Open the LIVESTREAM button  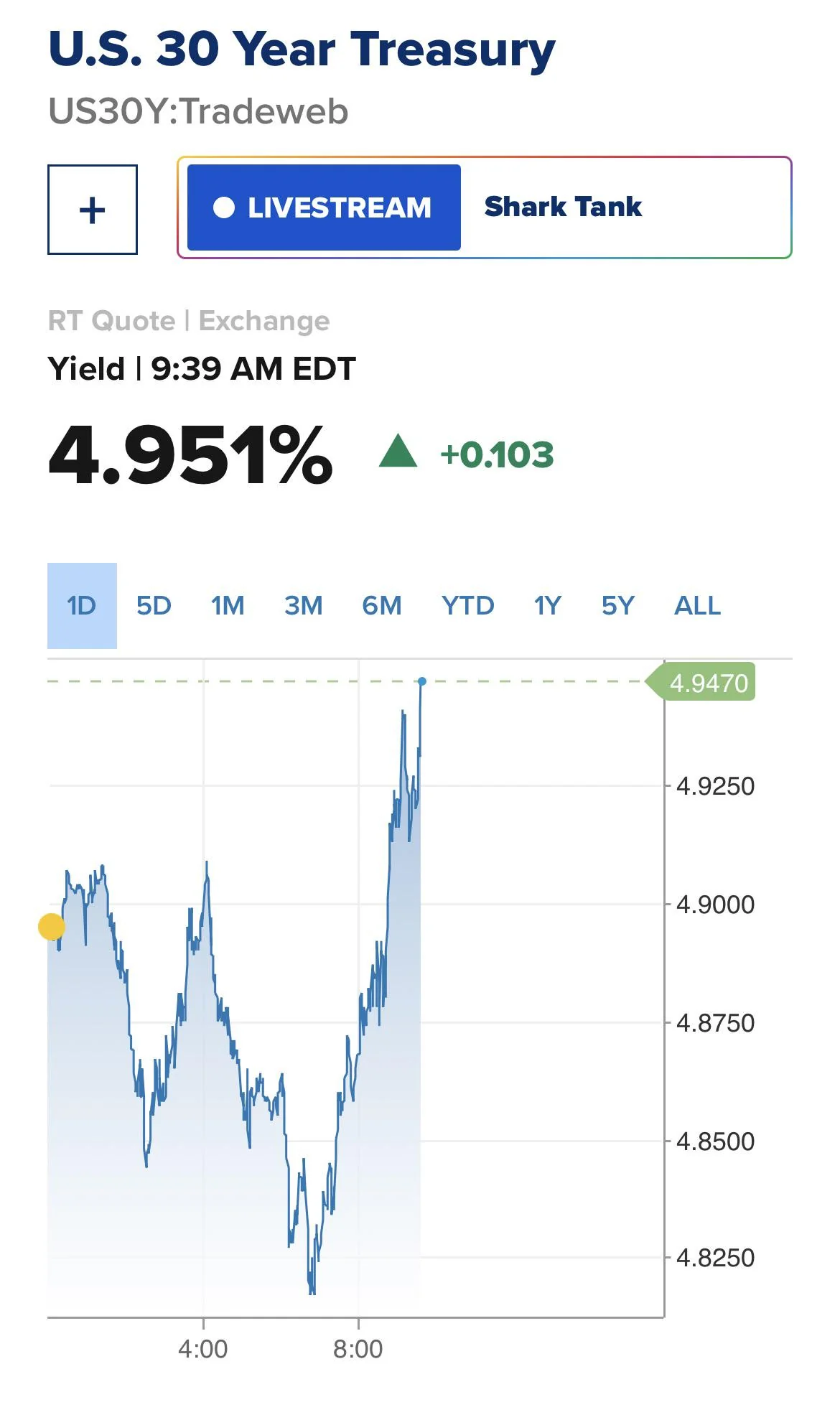(x=324, y=207)
